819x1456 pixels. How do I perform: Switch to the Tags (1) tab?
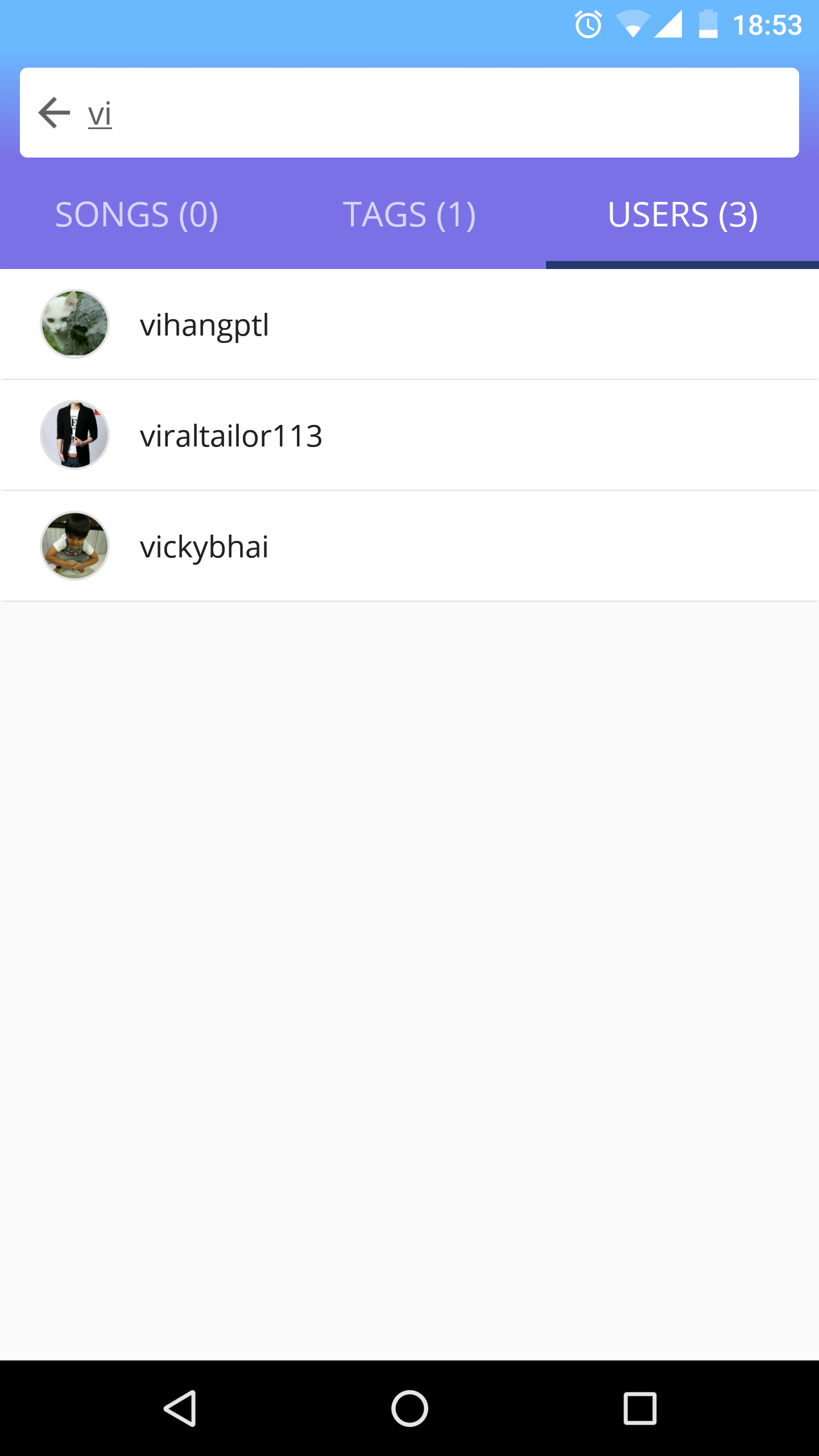point(409,215)
